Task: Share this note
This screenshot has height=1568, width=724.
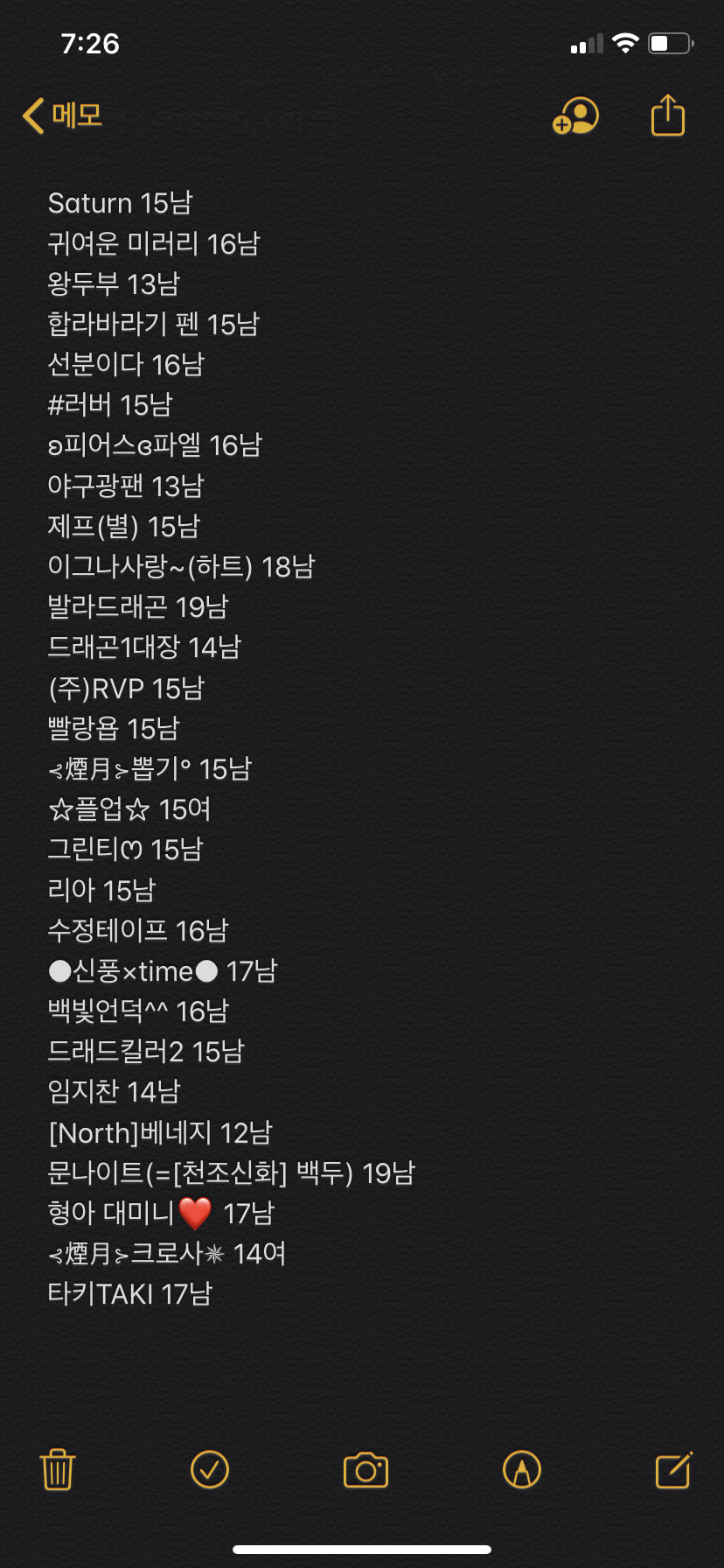Action: pos(668,115)
